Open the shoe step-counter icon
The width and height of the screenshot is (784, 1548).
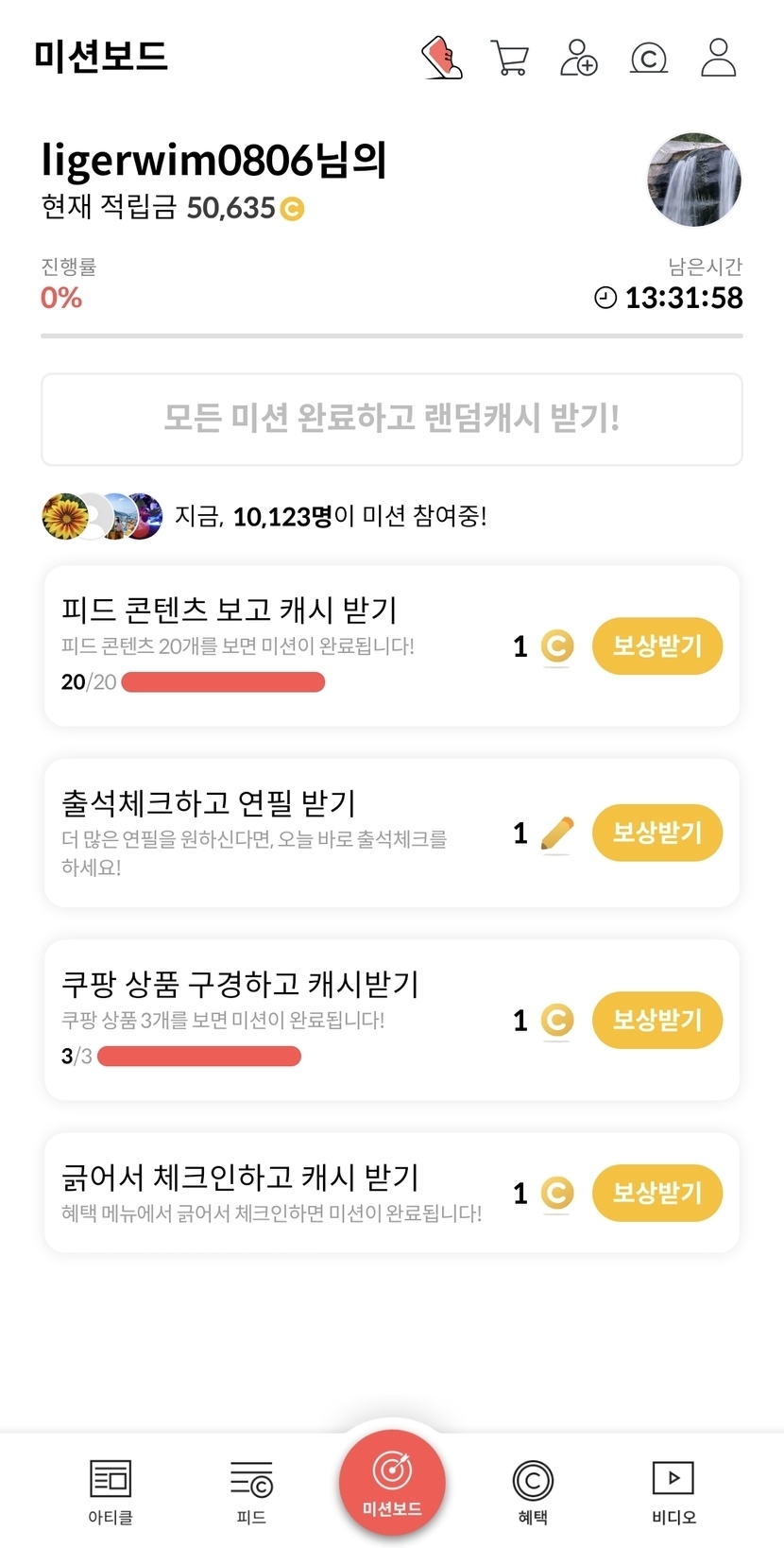pyautogui.click(x=441, y=58)
